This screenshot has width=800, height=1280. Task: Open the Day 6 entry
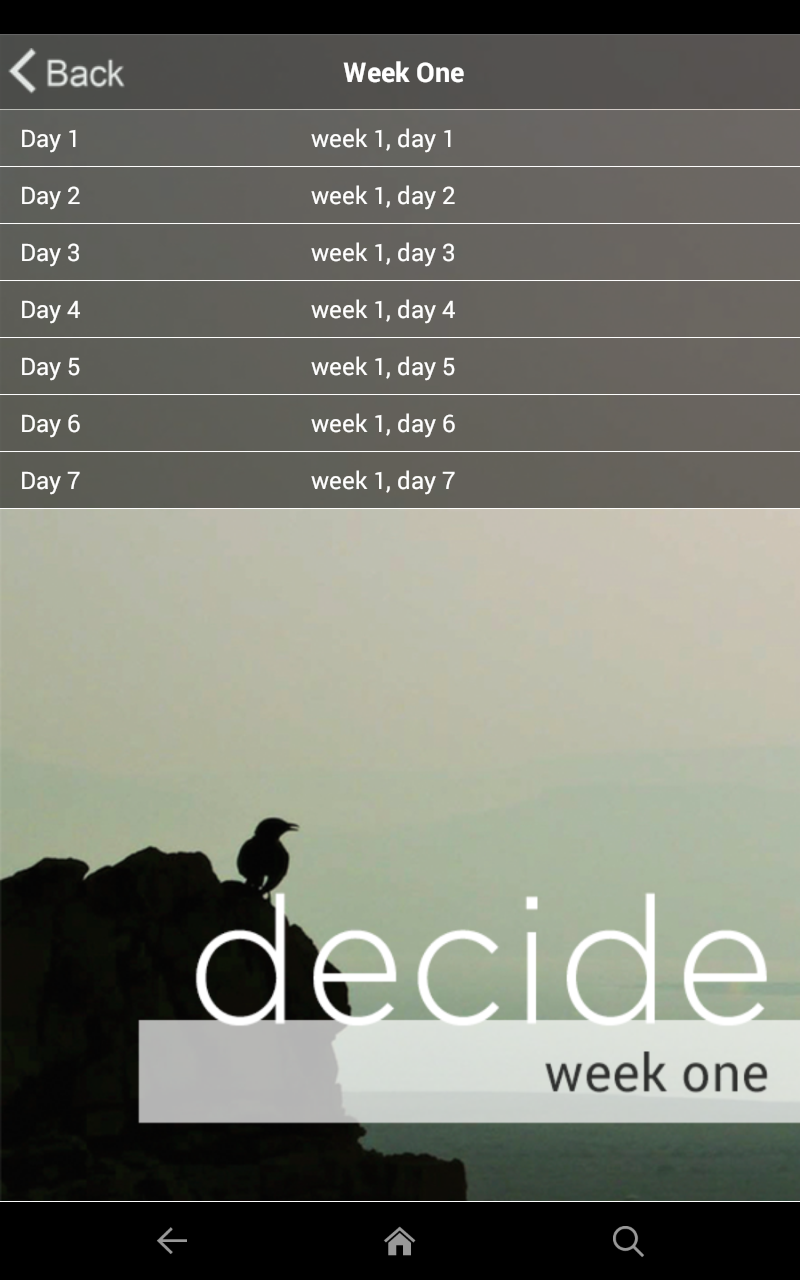(x=400, y=424)
